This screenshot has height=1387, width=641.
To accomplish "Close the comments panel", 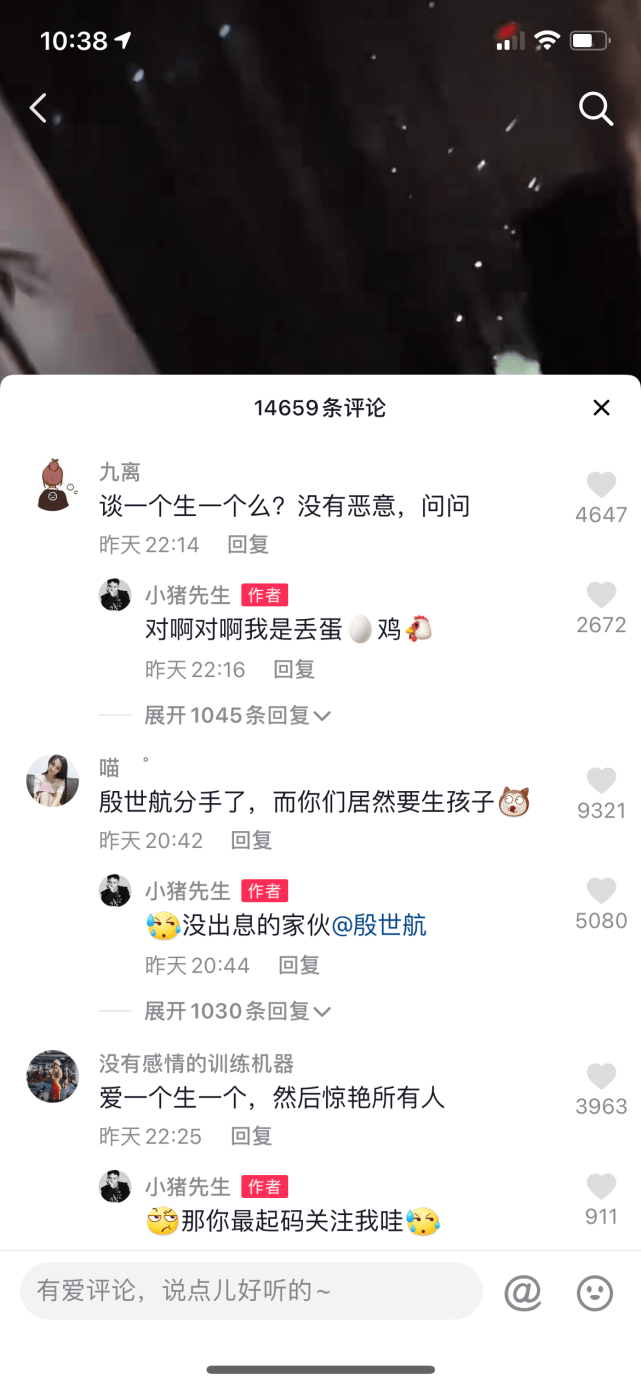I will pyautogui.click(x=601, y=407).
